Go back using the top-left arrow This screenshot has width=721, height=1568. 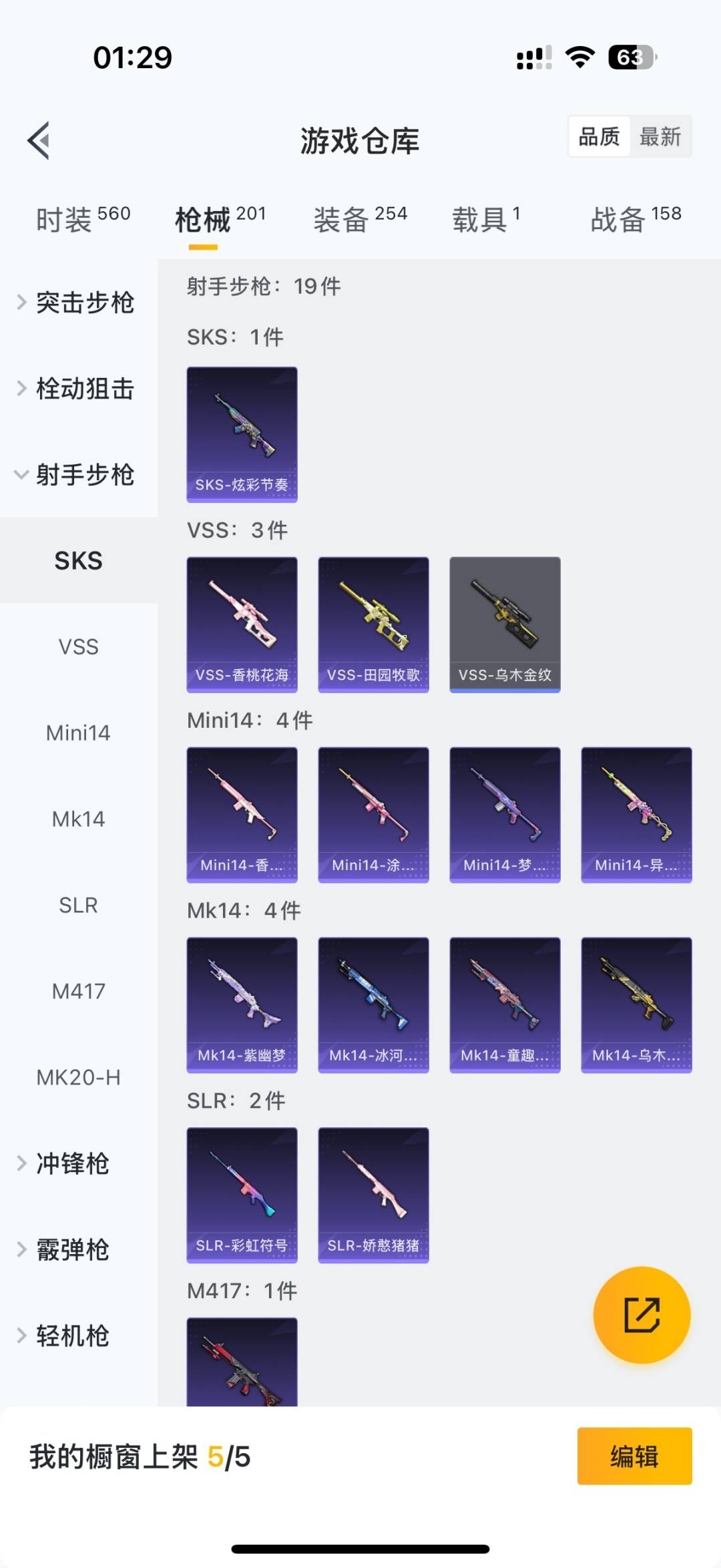pos(39,140)
